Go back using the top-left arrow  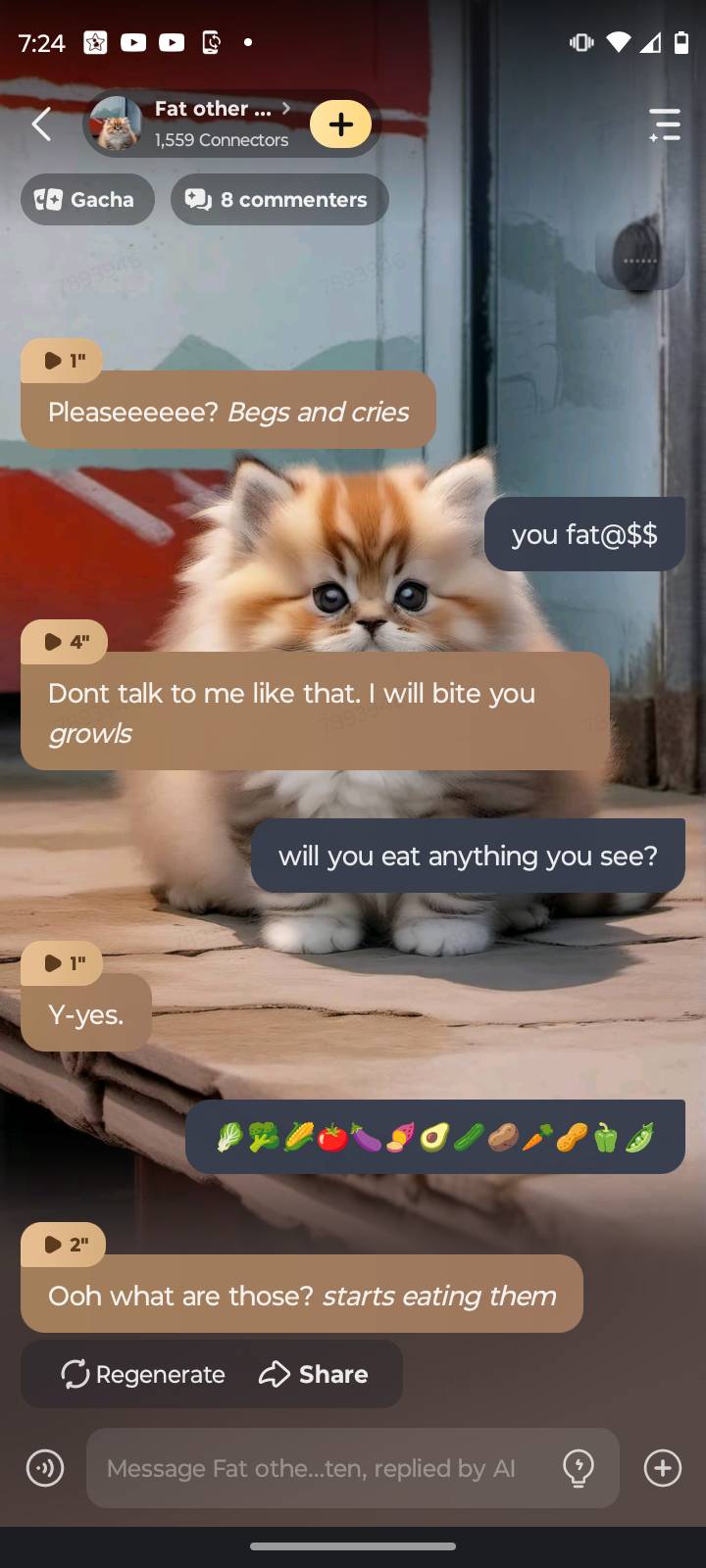[x=41, y=124]
